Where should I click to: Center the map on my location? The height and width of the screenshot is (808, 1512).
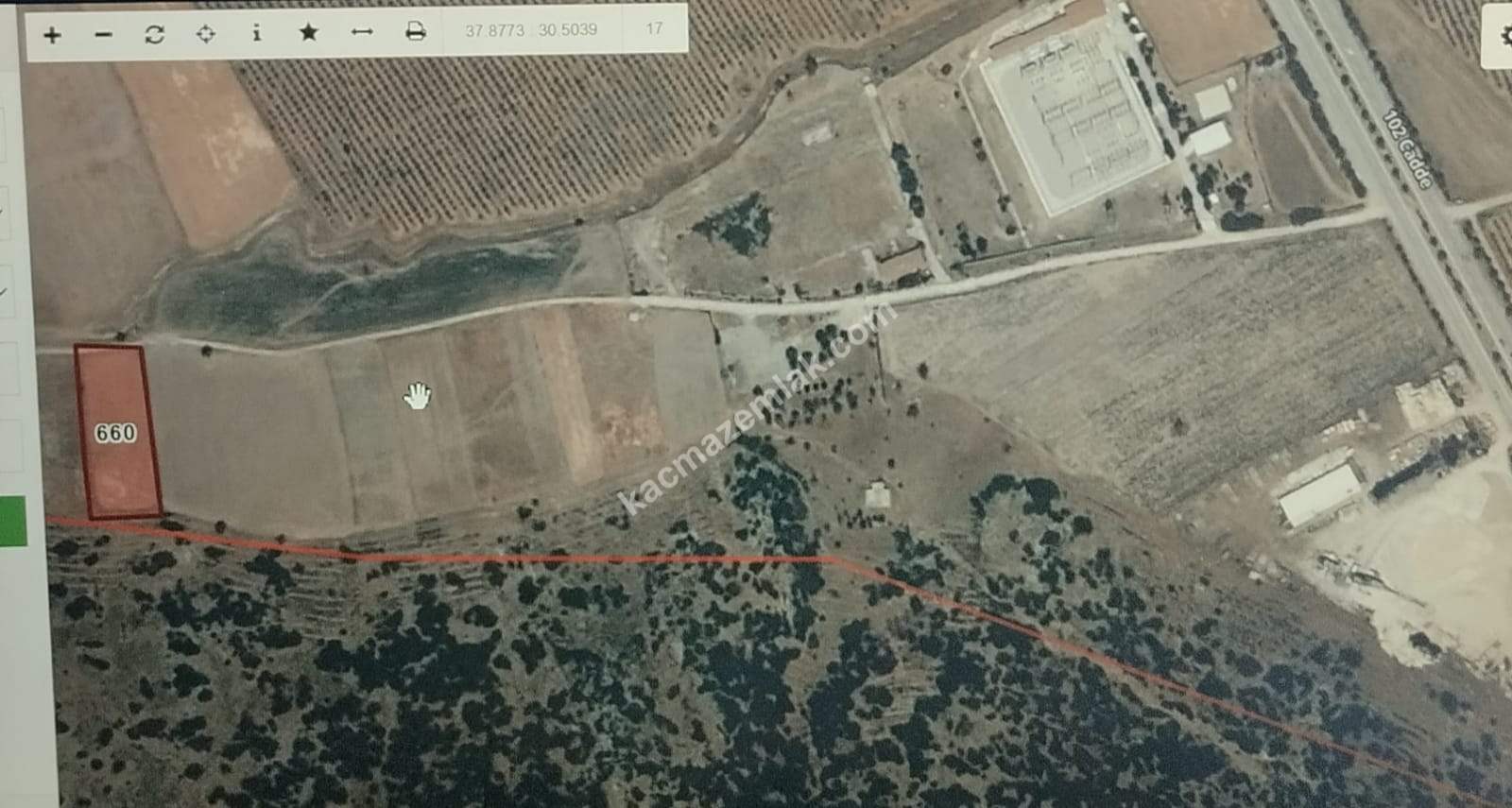point(205,34)
